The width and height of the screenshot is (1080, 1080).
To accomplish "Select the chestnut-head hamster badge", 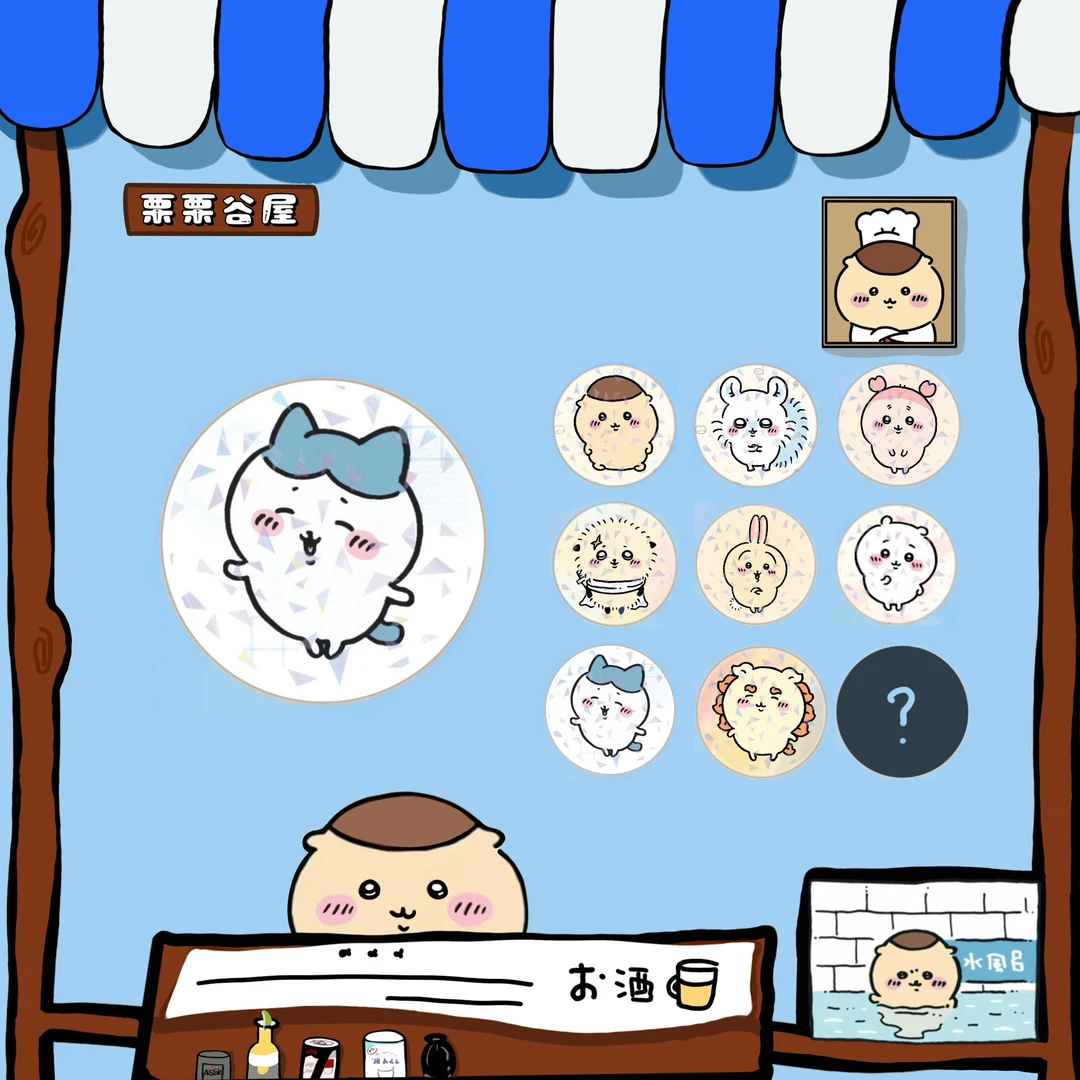I will (x=614, y=425).
